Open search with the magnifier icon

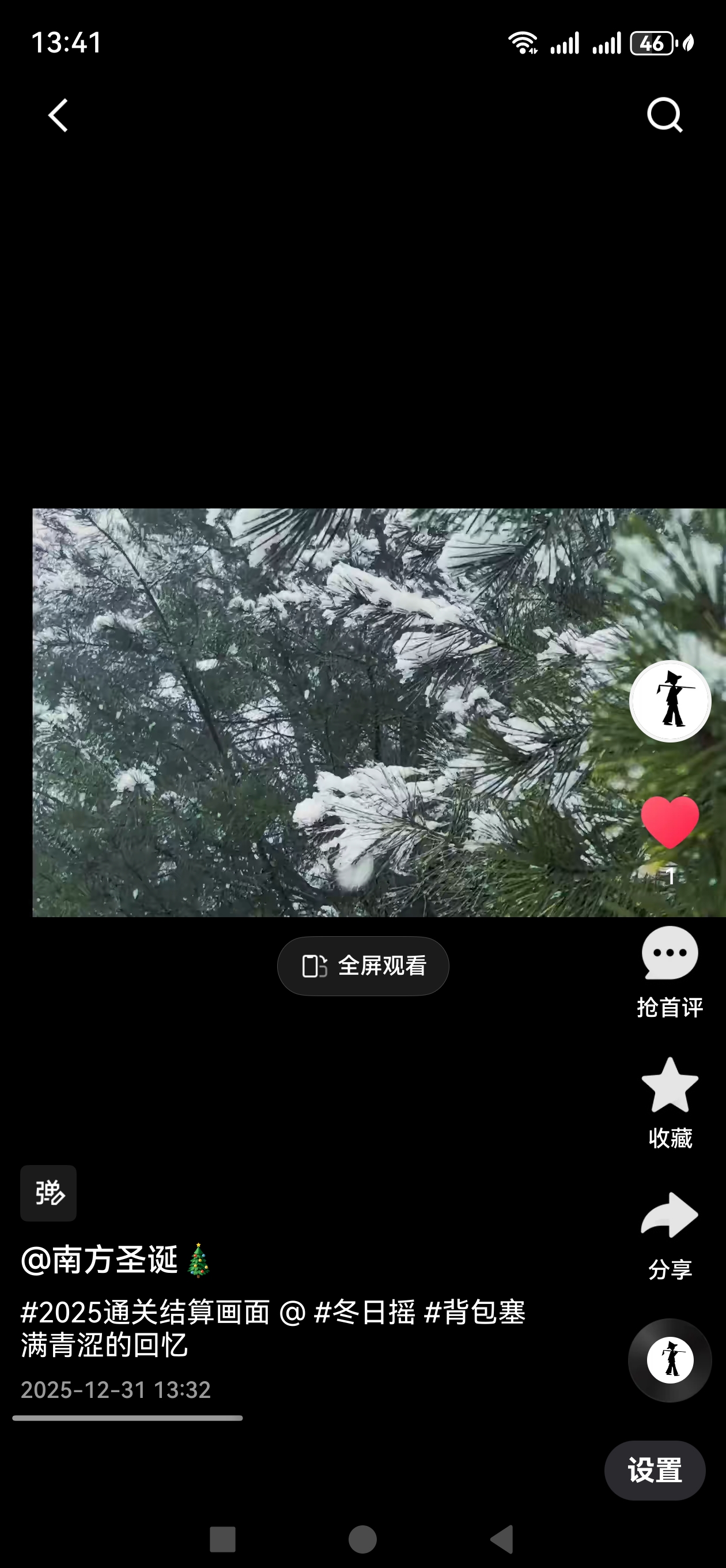(x=664, y=115)
